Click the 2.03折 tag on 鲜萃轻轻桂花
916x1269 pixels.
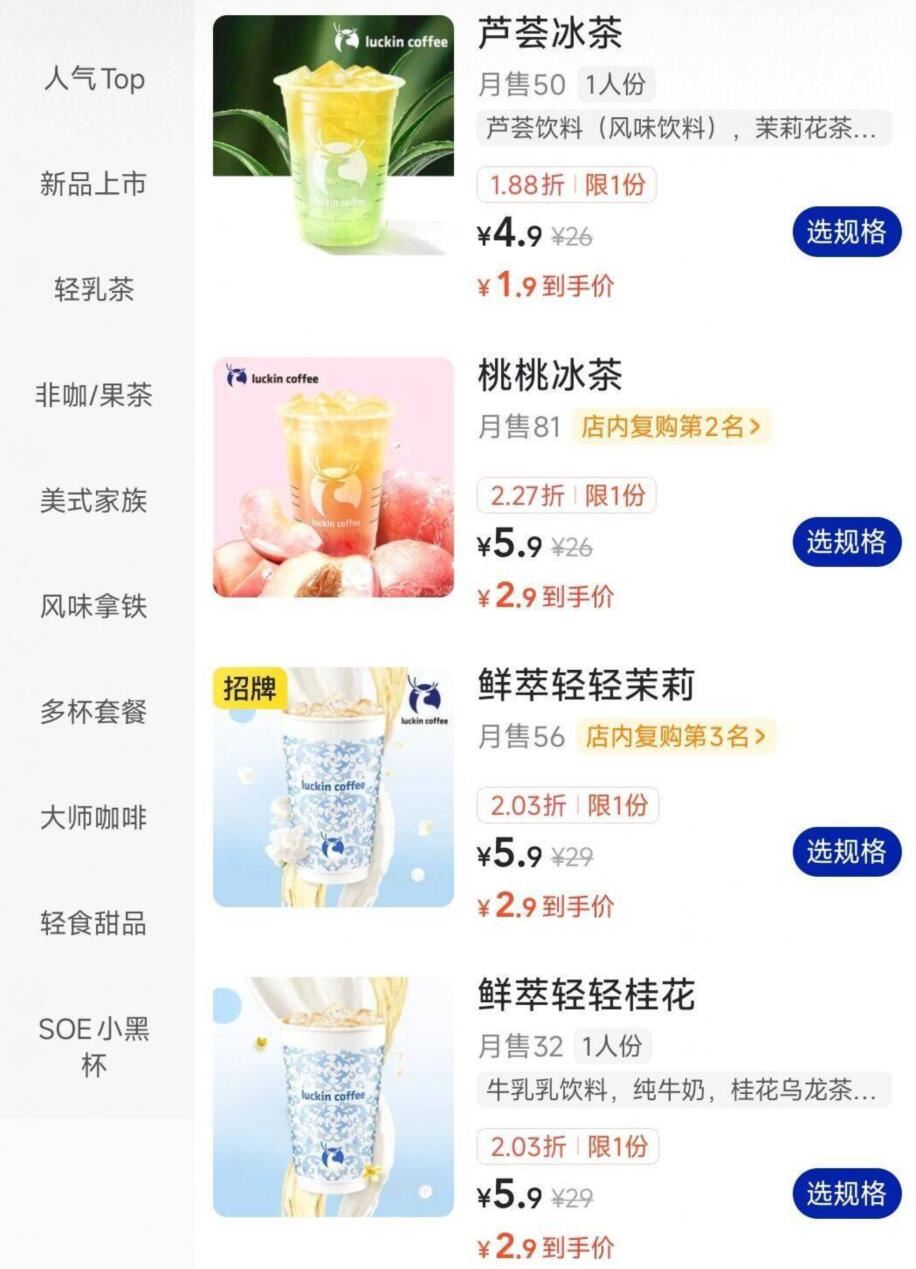pyautogui.click(x=568, y=1146)
